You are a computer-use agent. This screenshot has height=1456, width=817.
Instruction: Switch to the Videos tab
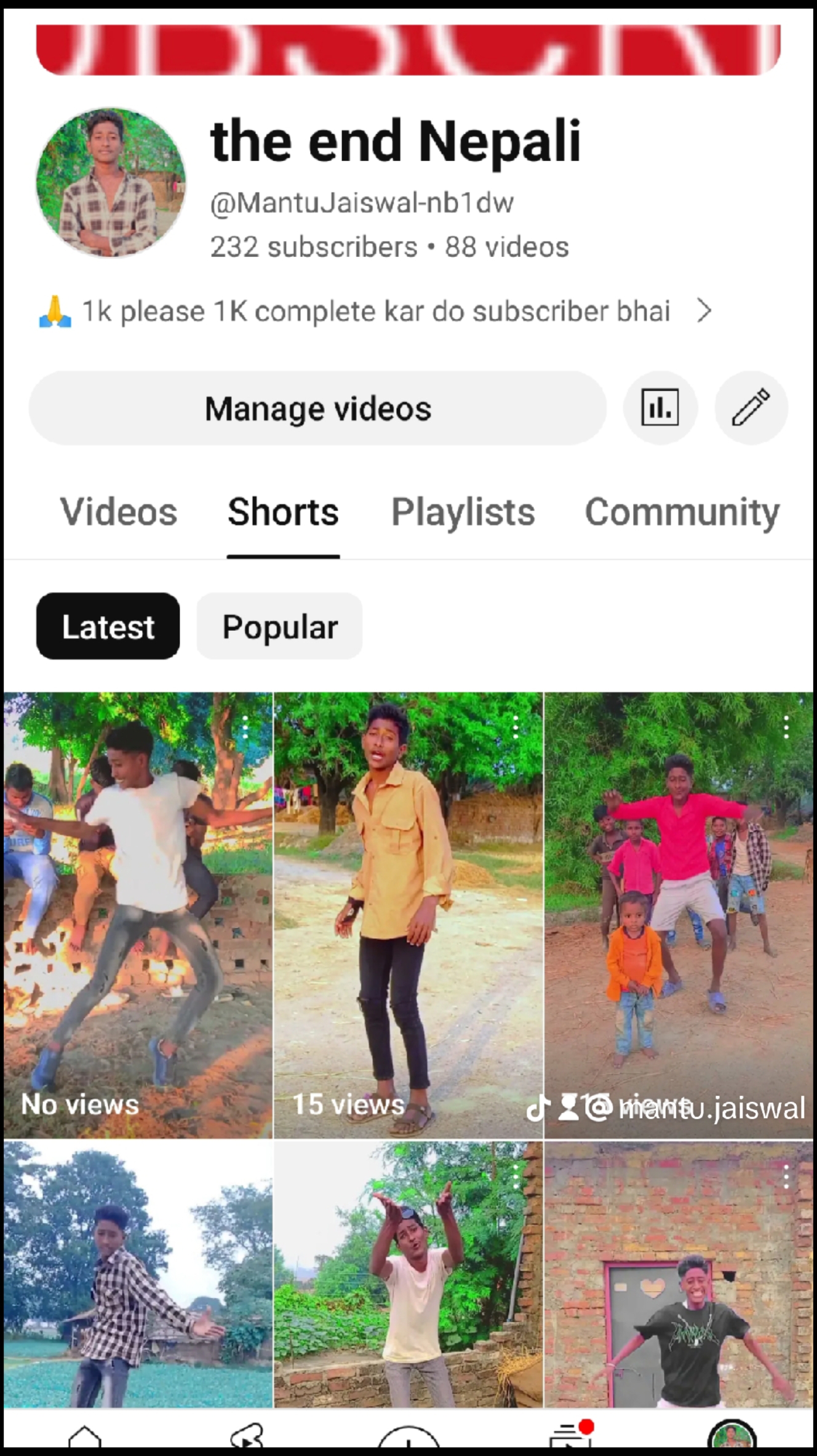point(118,512)
